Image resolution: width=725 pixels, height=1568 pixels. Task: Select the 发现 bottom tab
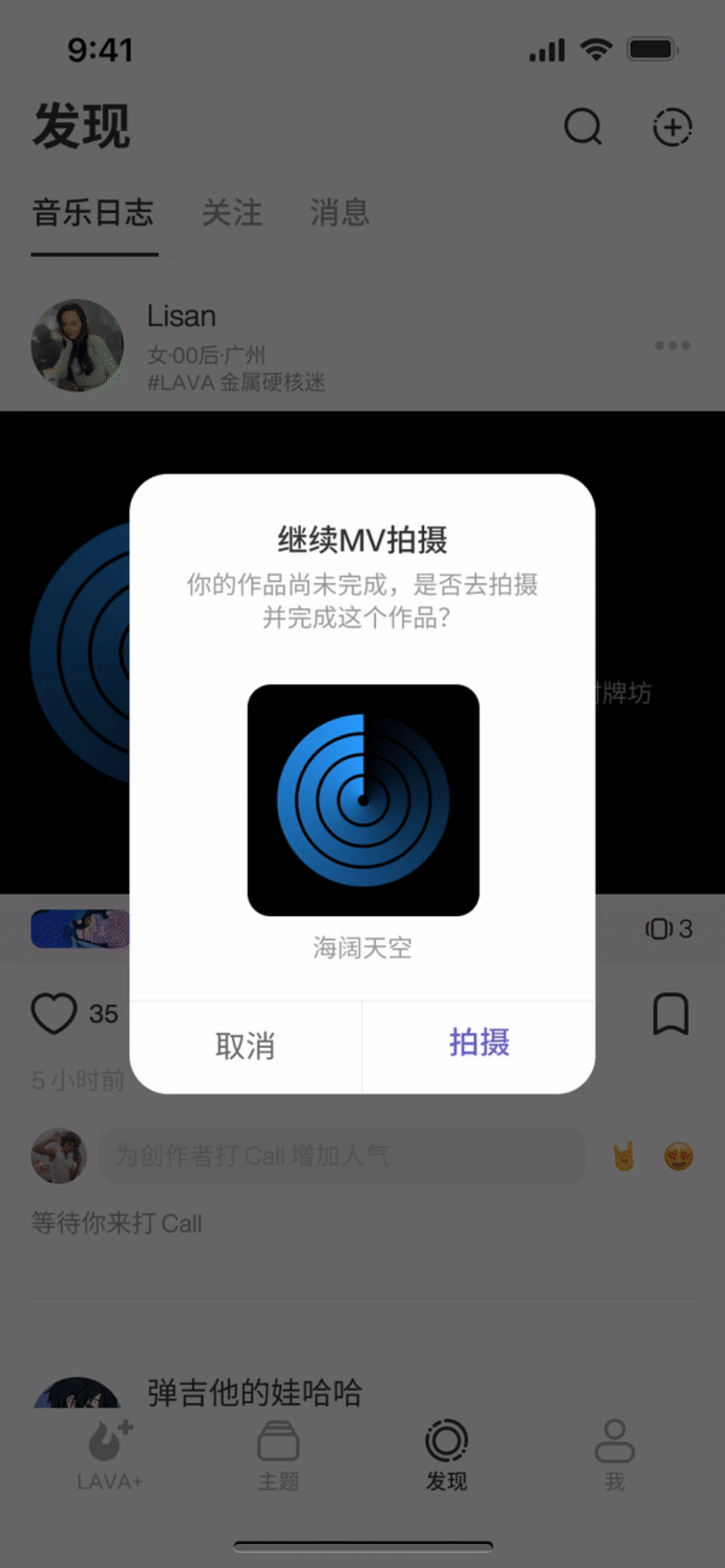(x=446, y=1455)
